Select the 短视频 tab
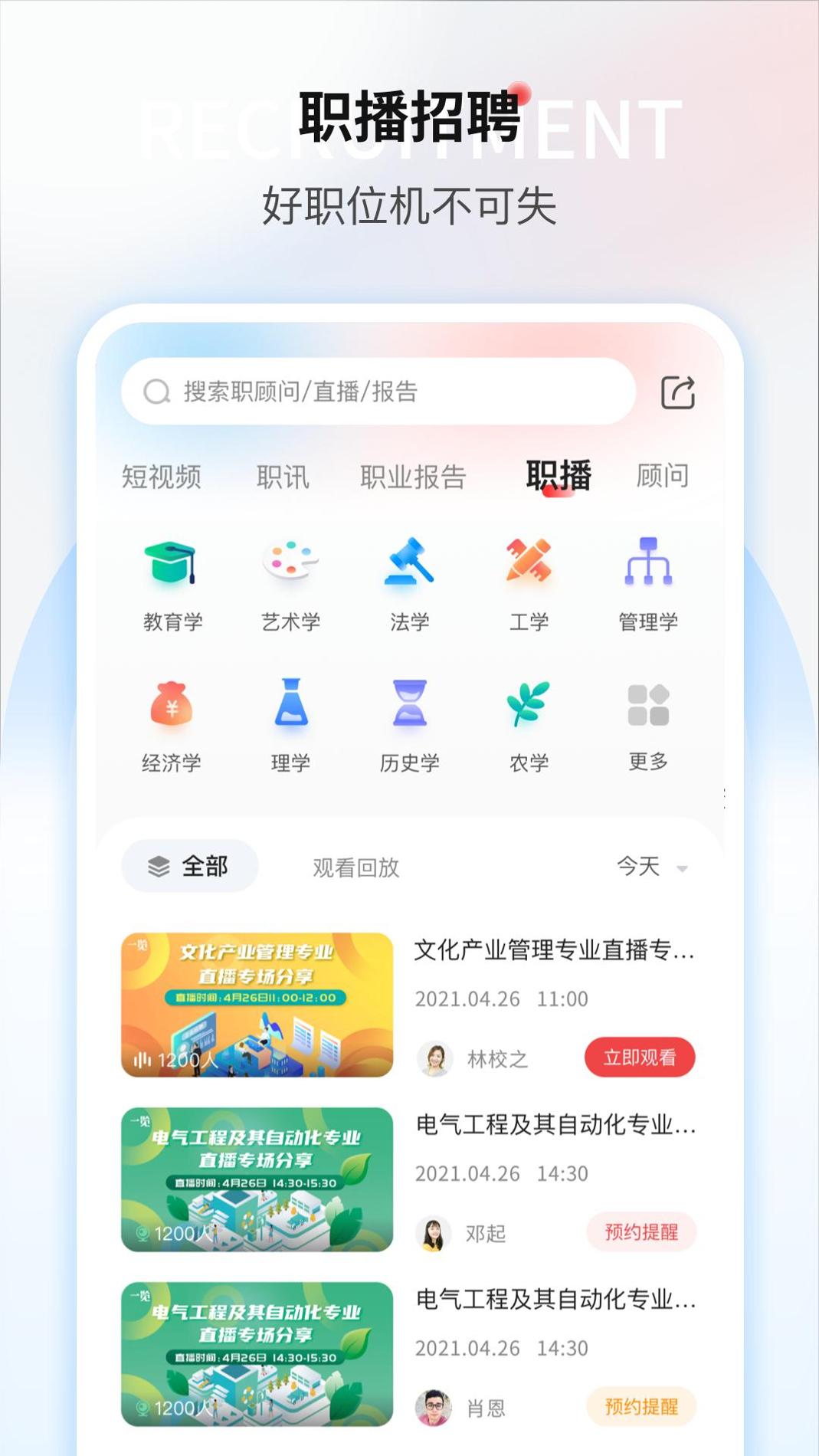 pos(160,476)
